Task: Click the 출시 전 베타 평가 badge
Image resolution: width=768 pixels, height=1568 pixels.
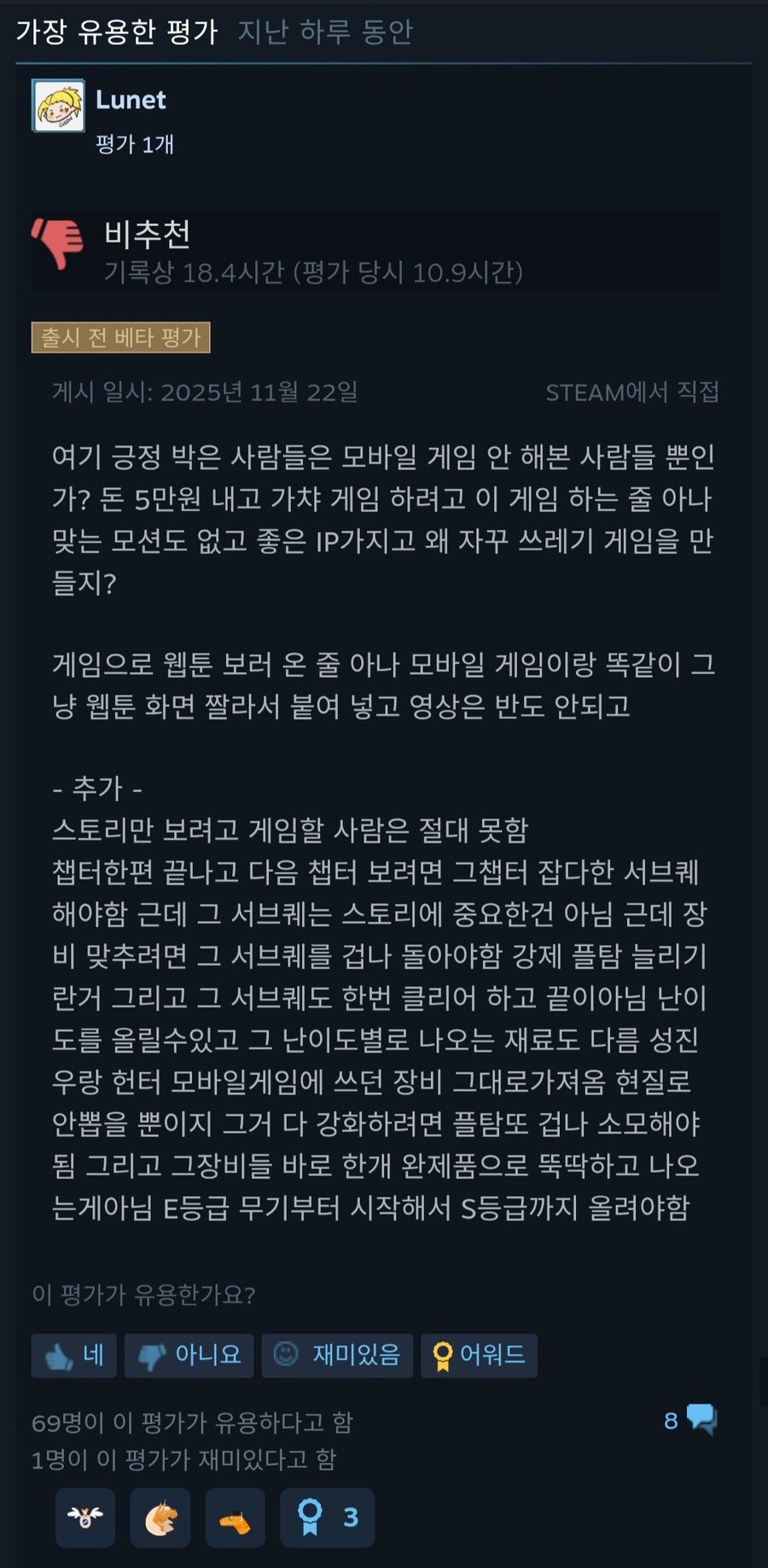Action: pyautogui.click(x=120, y=338)
